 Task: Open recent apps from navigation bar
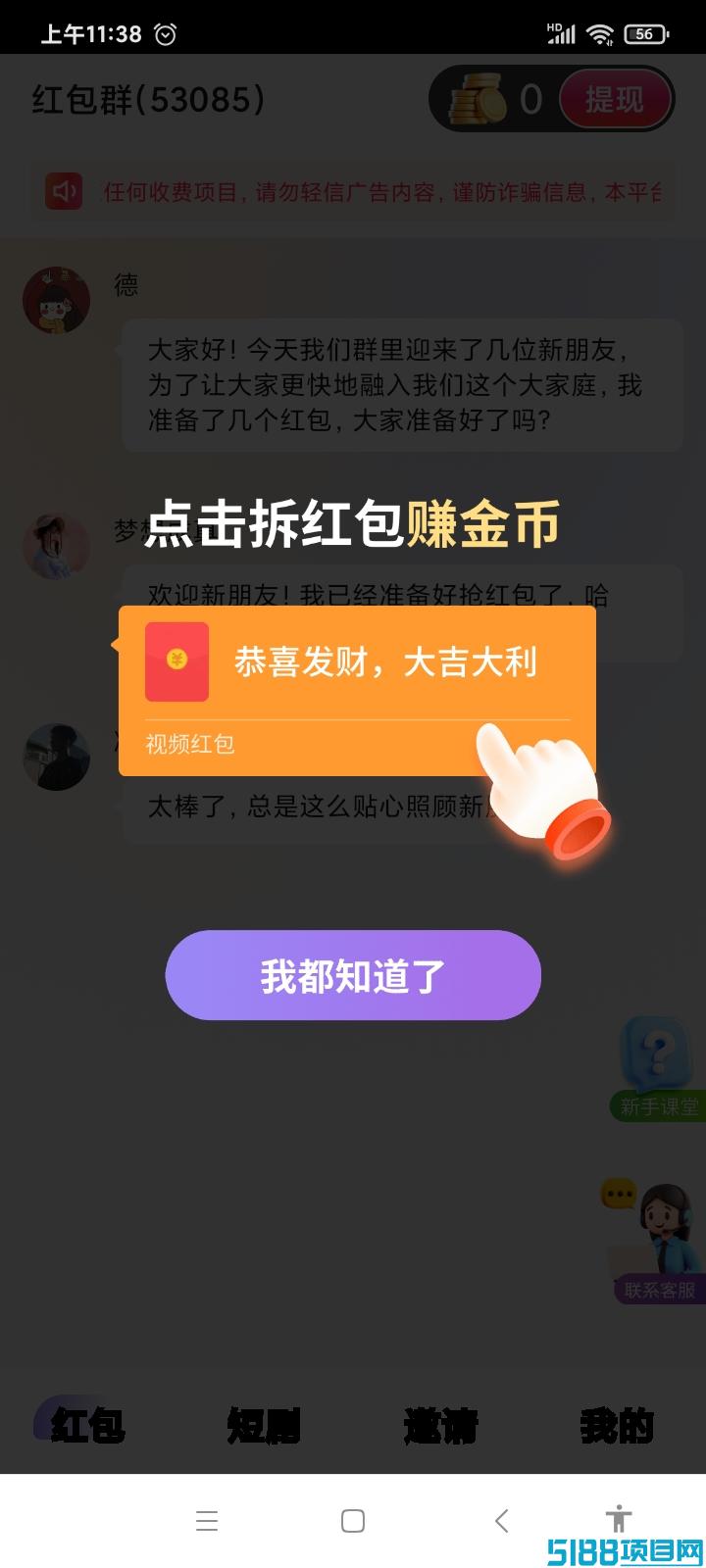(x=207, y=1521)
